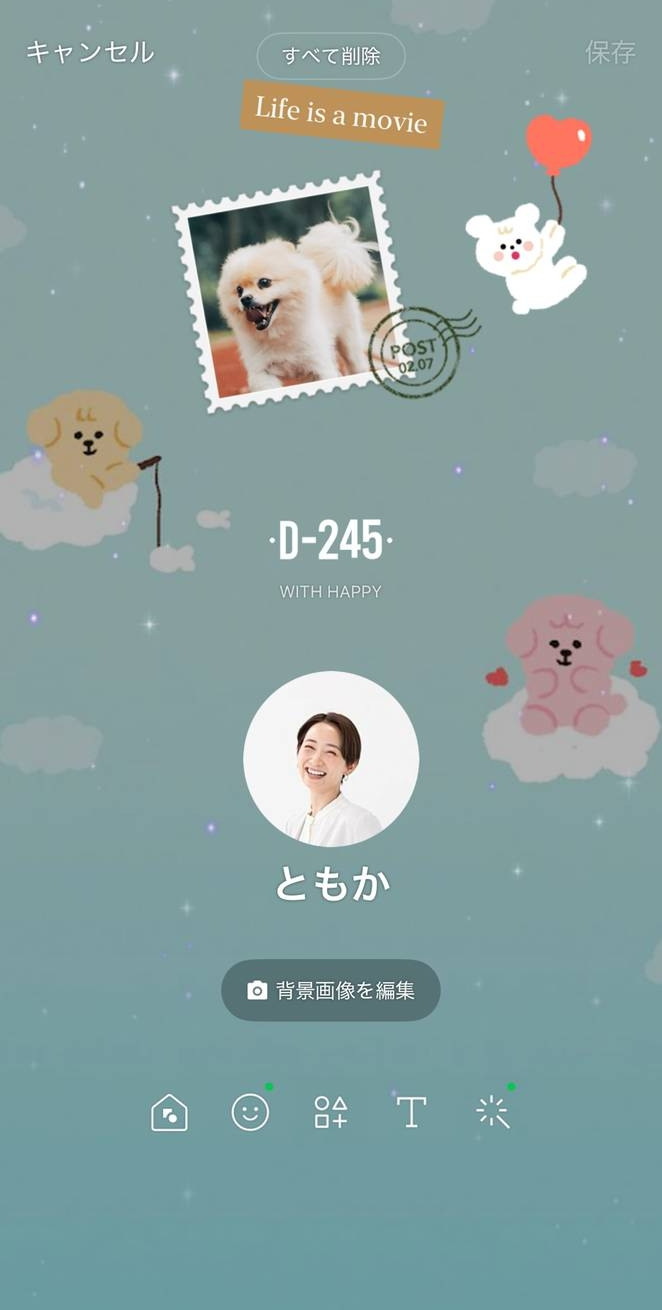Open the sticker smiley icon
662x1310 pixels.
coord(250,1112)
